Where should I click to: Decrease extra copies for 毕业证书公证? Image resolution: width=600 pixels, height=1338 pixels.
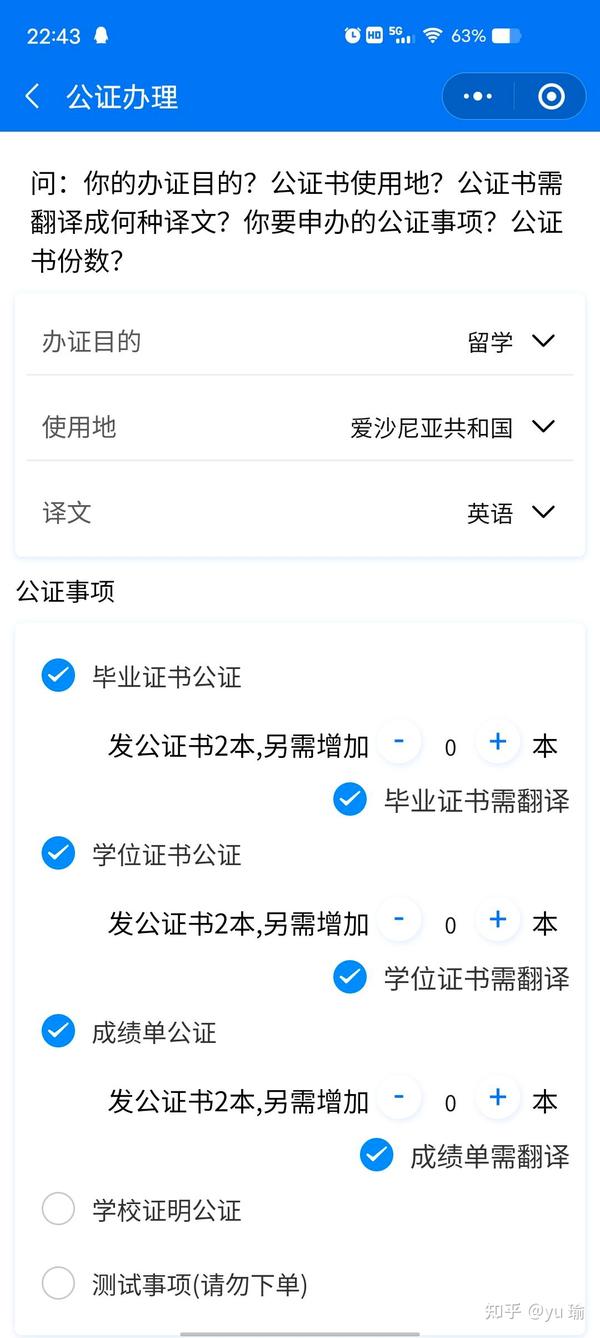coord(399,743)
